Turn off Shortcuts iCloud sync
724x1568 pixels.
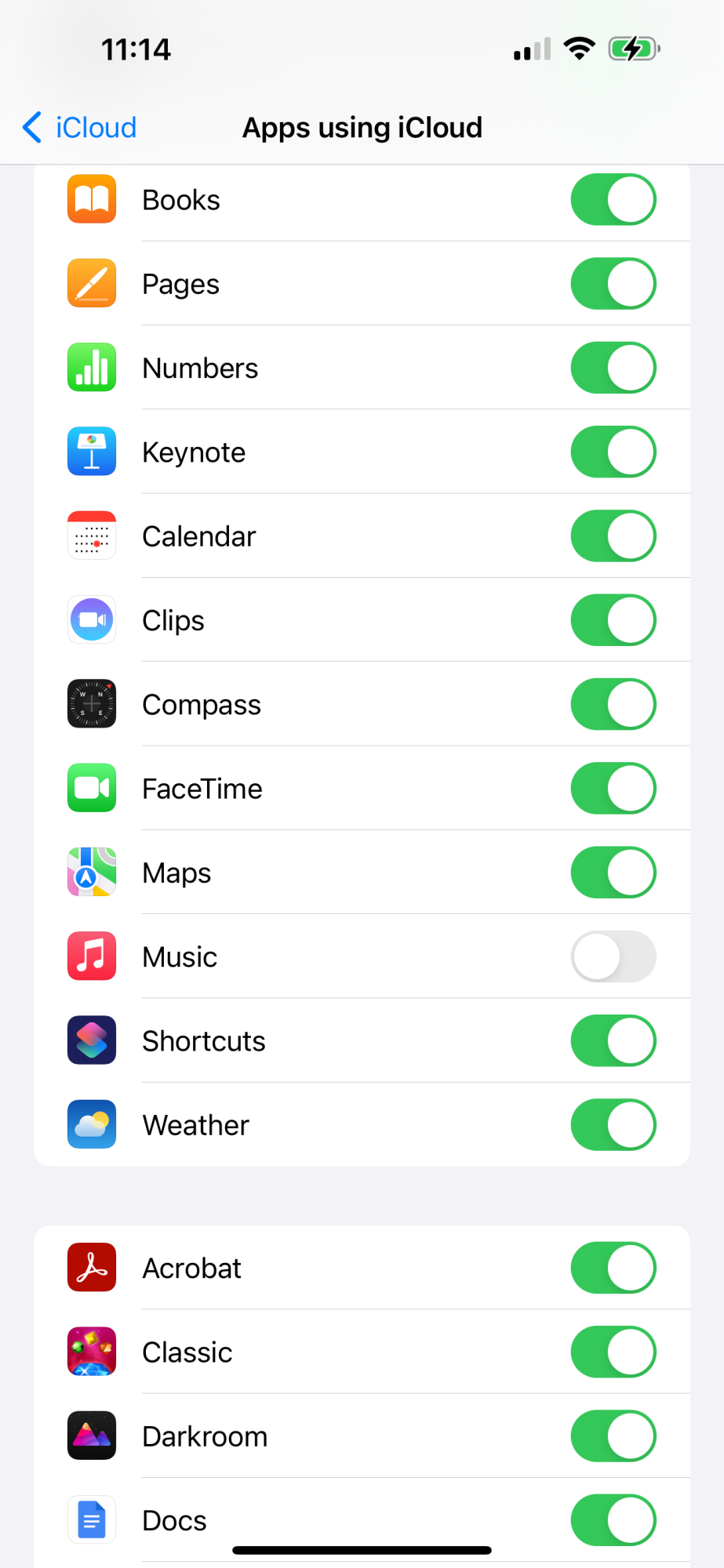click(x=613, y=1041)
